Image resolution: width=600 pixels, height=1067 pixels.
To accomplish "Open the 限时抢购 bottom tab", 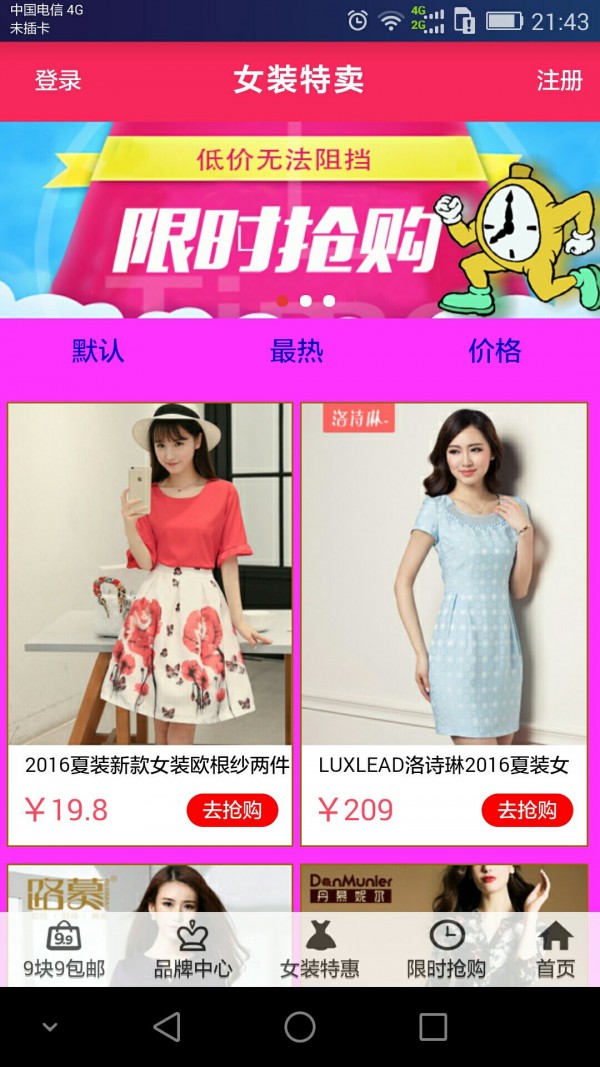I will tap(446, 950).
